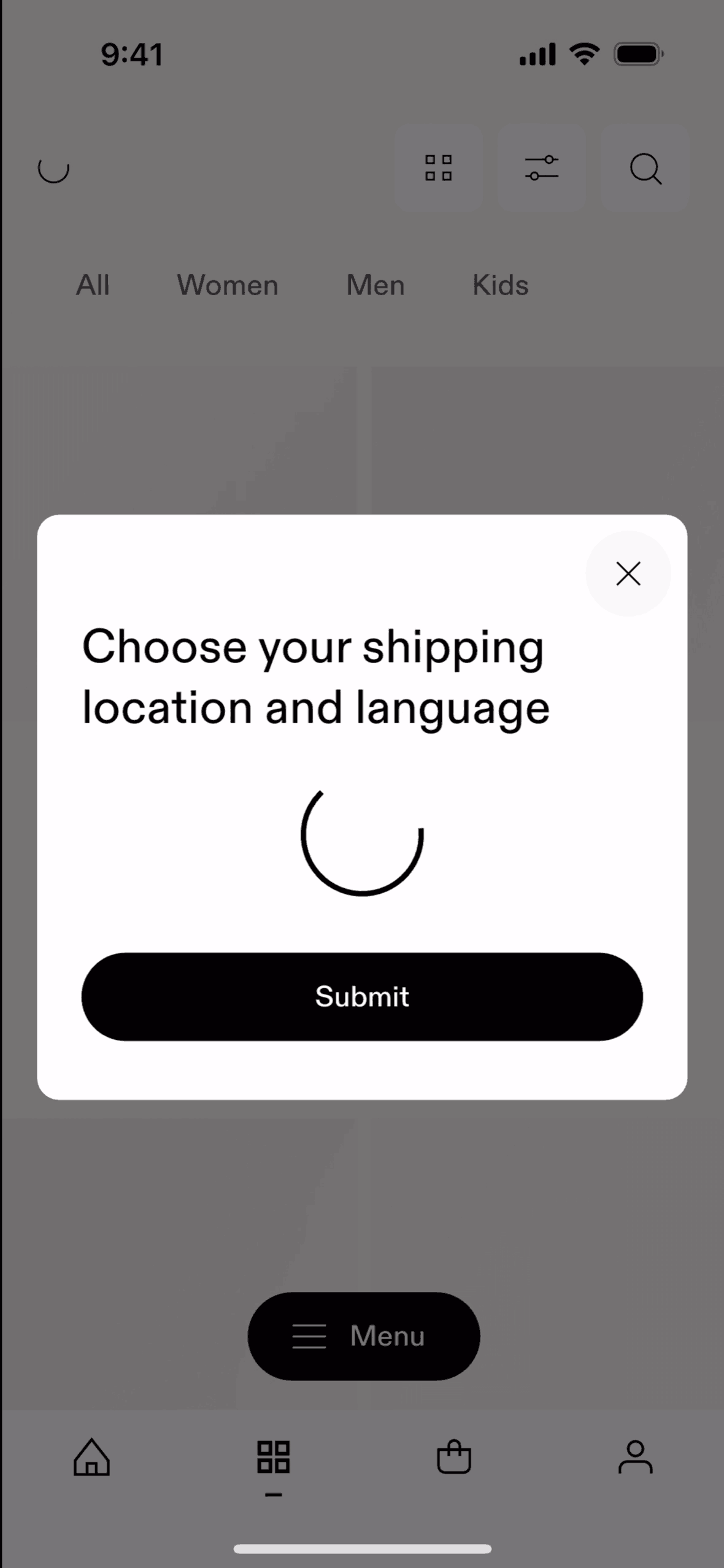Submit the shipping location and language

point(362,996)
